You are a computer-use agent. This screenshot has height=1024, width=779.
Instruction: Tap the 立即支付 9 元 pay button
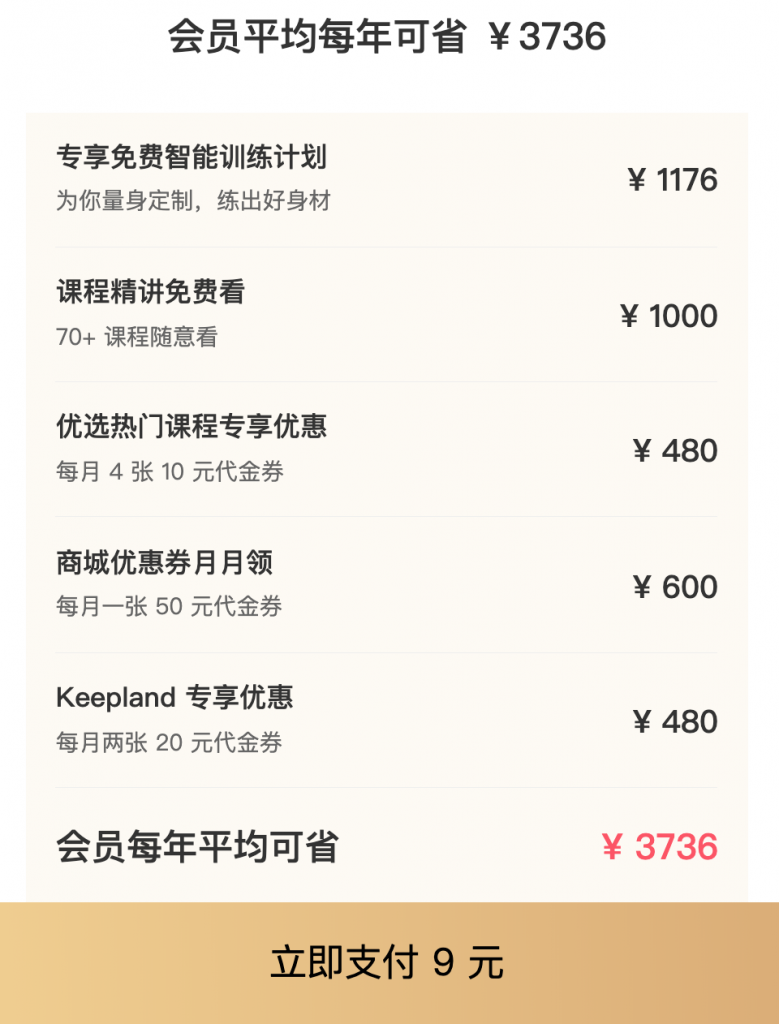(x=389, y=962)
